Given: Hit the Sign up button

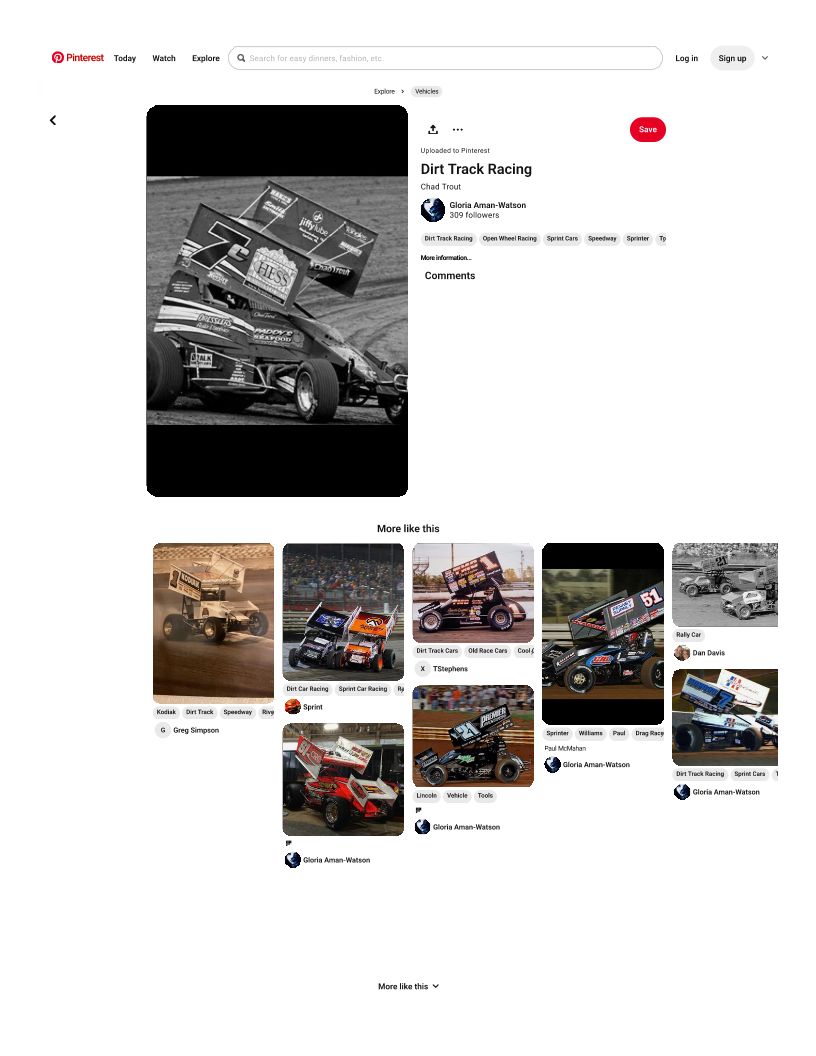Looking at the screenshot, I should [x=732, y=58].
